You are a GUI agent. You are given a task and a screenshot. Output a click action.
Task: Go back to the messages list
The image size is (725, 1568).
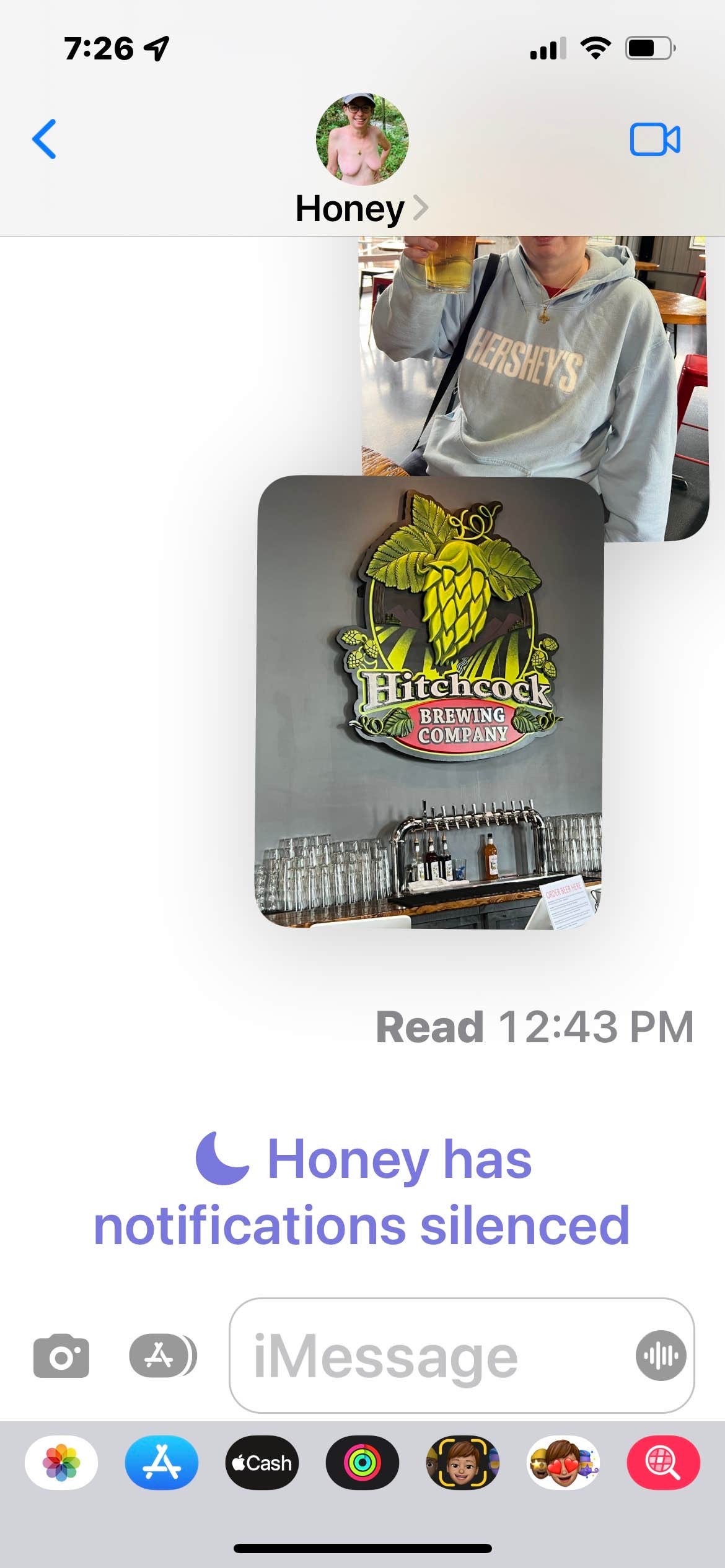[x=44, y=139]
